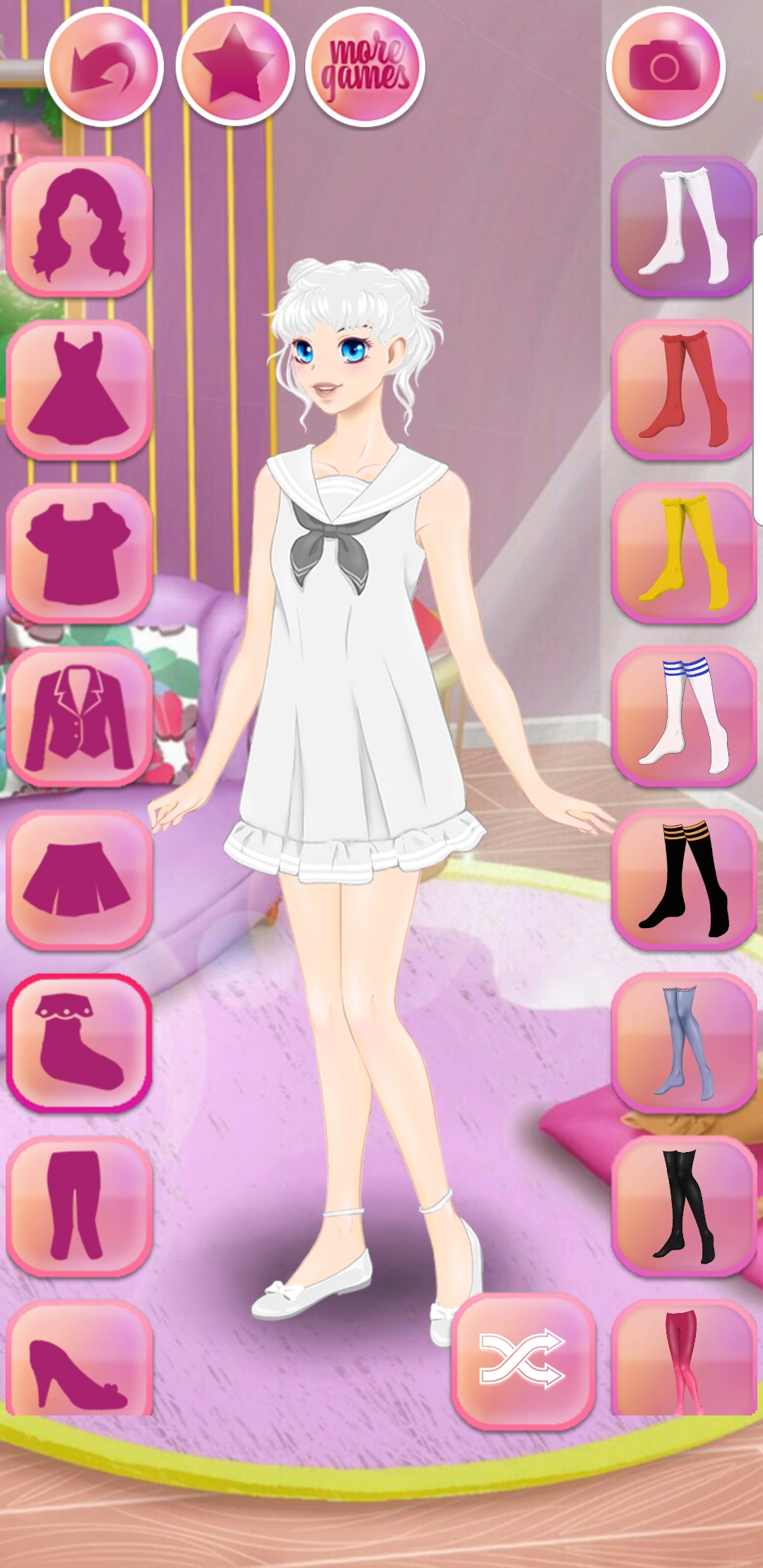Screen dimensions: 763x1568
Task: Open the jacket category
Action: point(79,716)
